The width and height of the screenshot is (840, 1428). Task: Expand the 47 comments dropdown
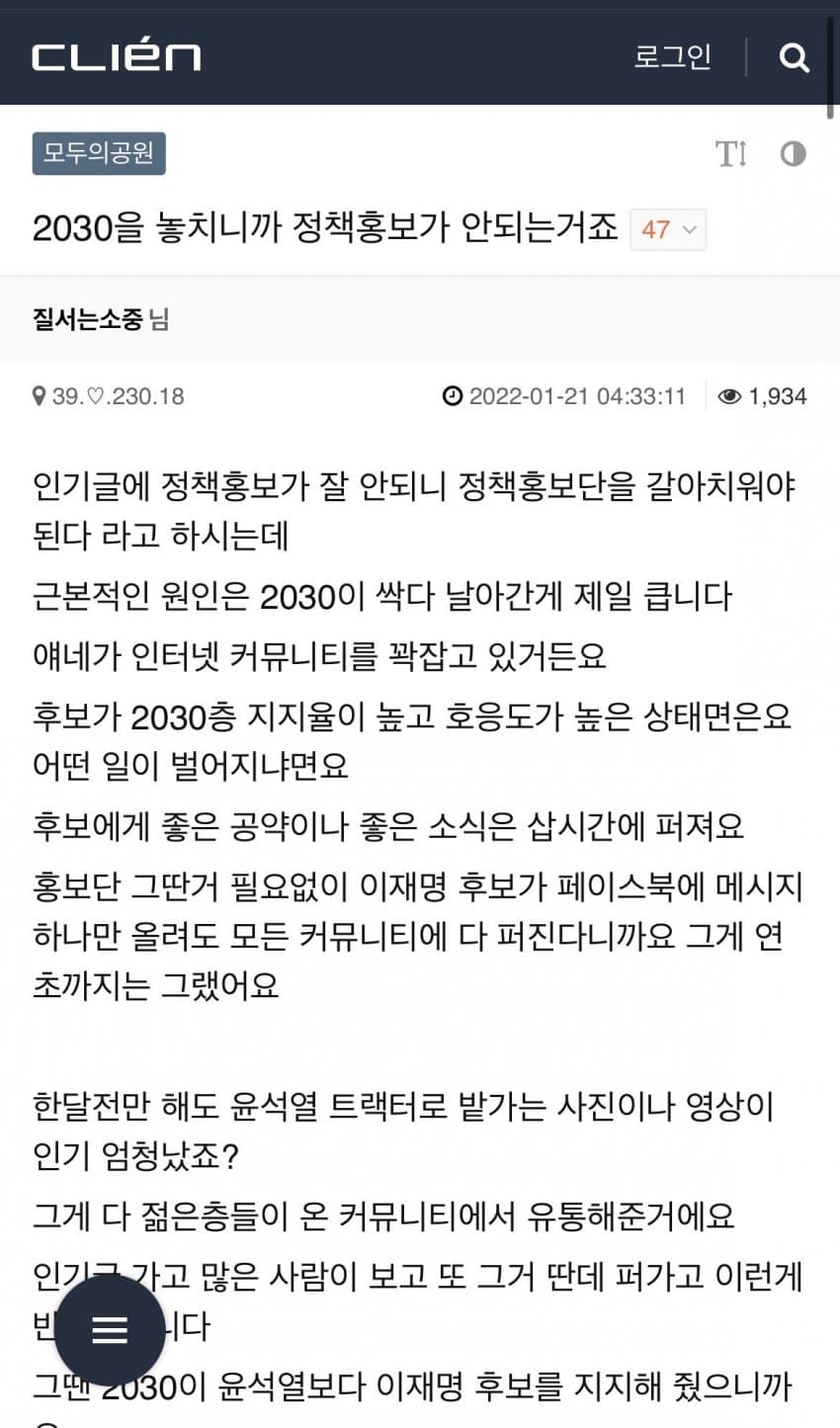[x=668, y=229]
